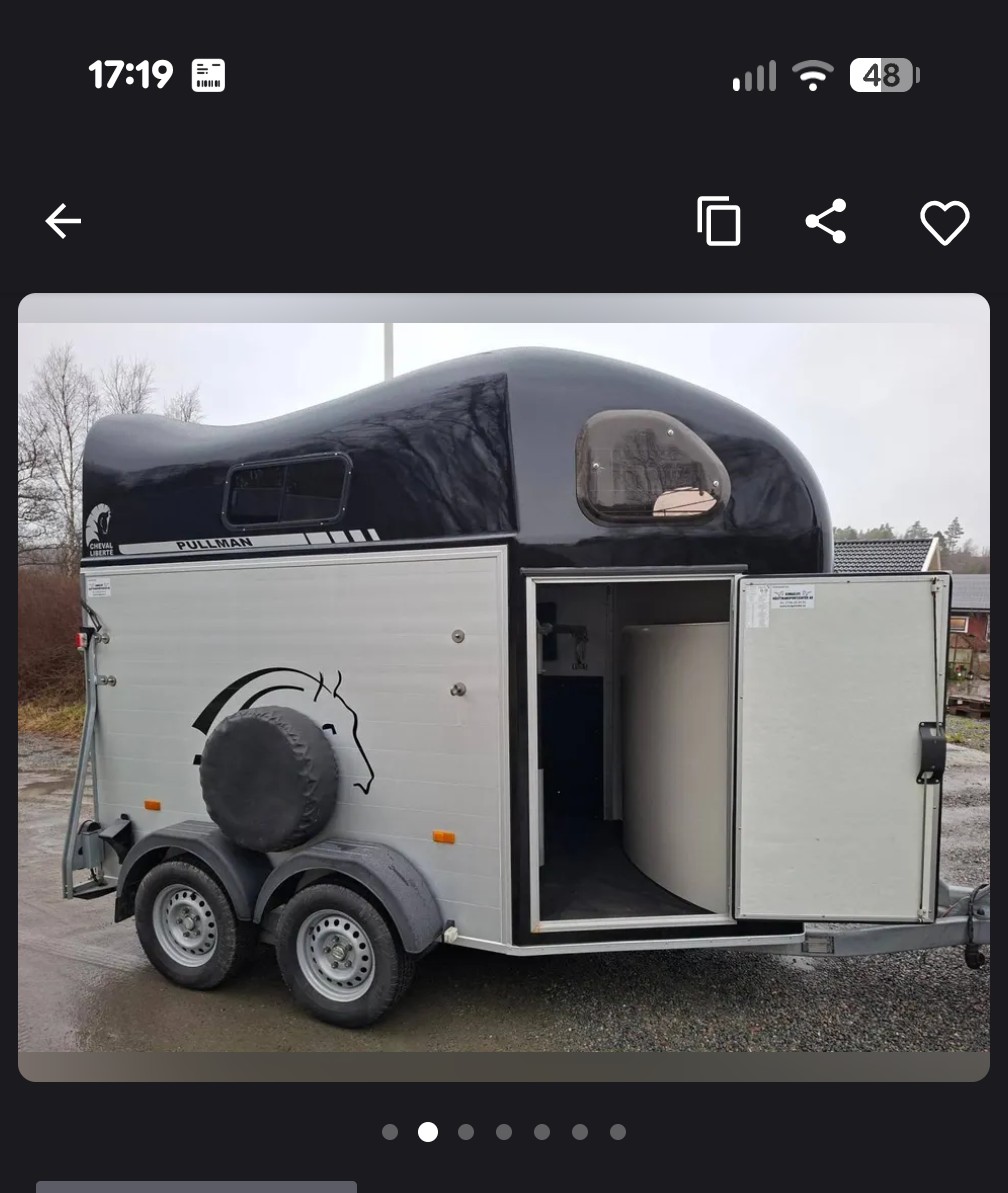Tap the battery indicator showing 48
Image resolution: width=1008 pixels, height=1193 pixels.
click(x=884, y=75)
